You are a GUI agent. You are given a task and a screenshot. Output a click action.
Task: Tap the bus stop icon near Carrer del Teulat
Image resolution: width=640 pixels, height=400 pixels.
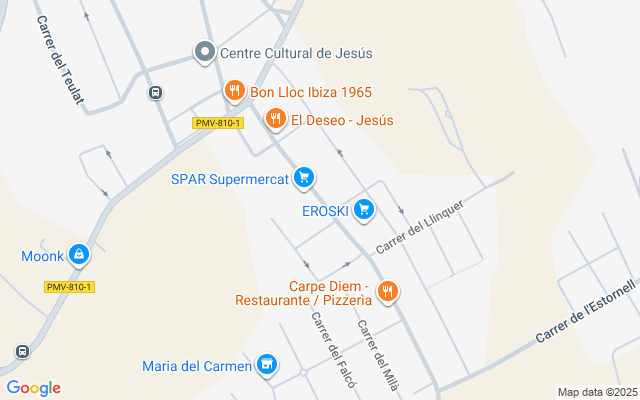tap(155, 93)
